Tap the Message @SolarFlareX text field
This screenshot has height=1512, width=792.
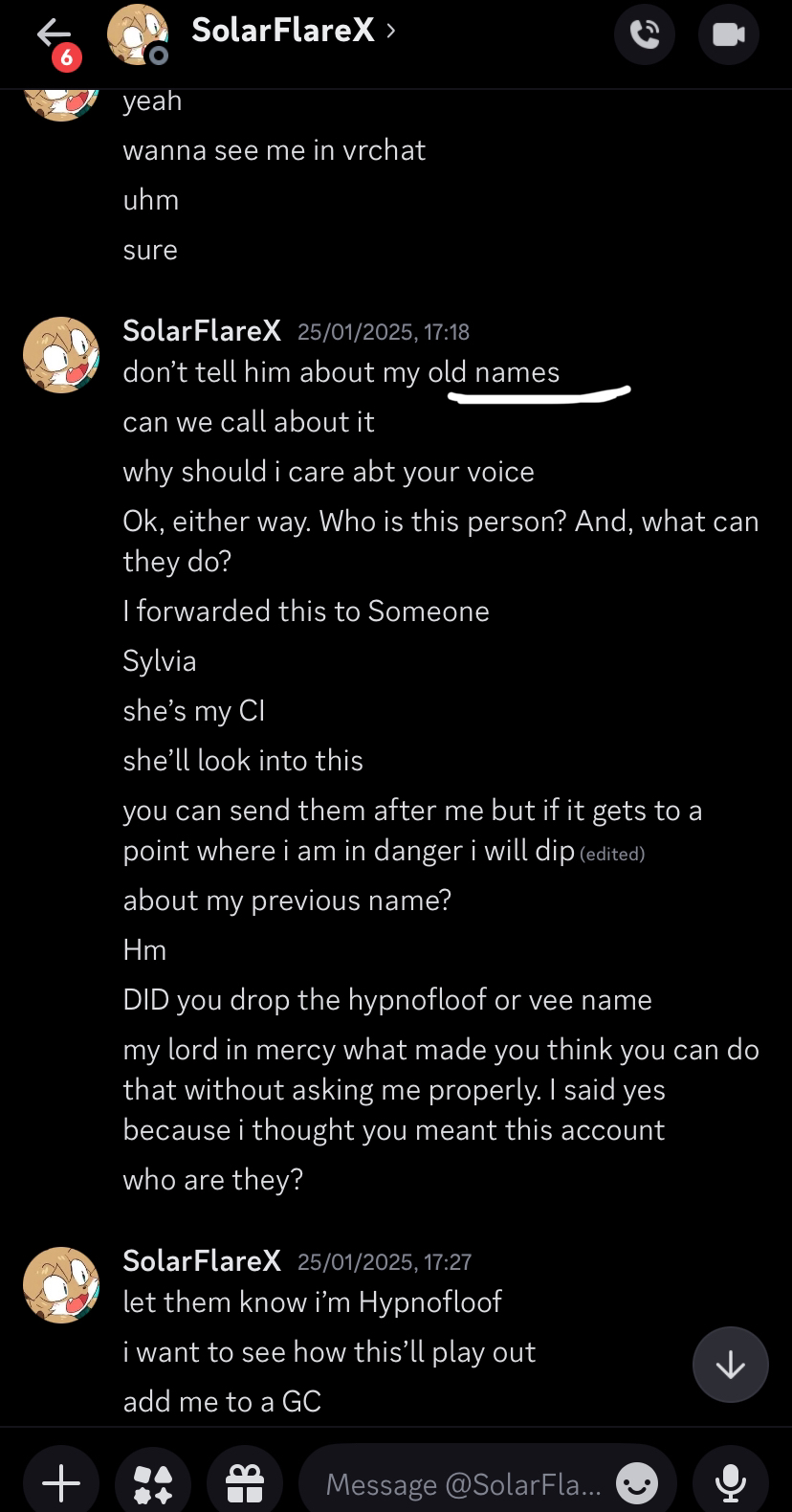(x=464, y=1483)
